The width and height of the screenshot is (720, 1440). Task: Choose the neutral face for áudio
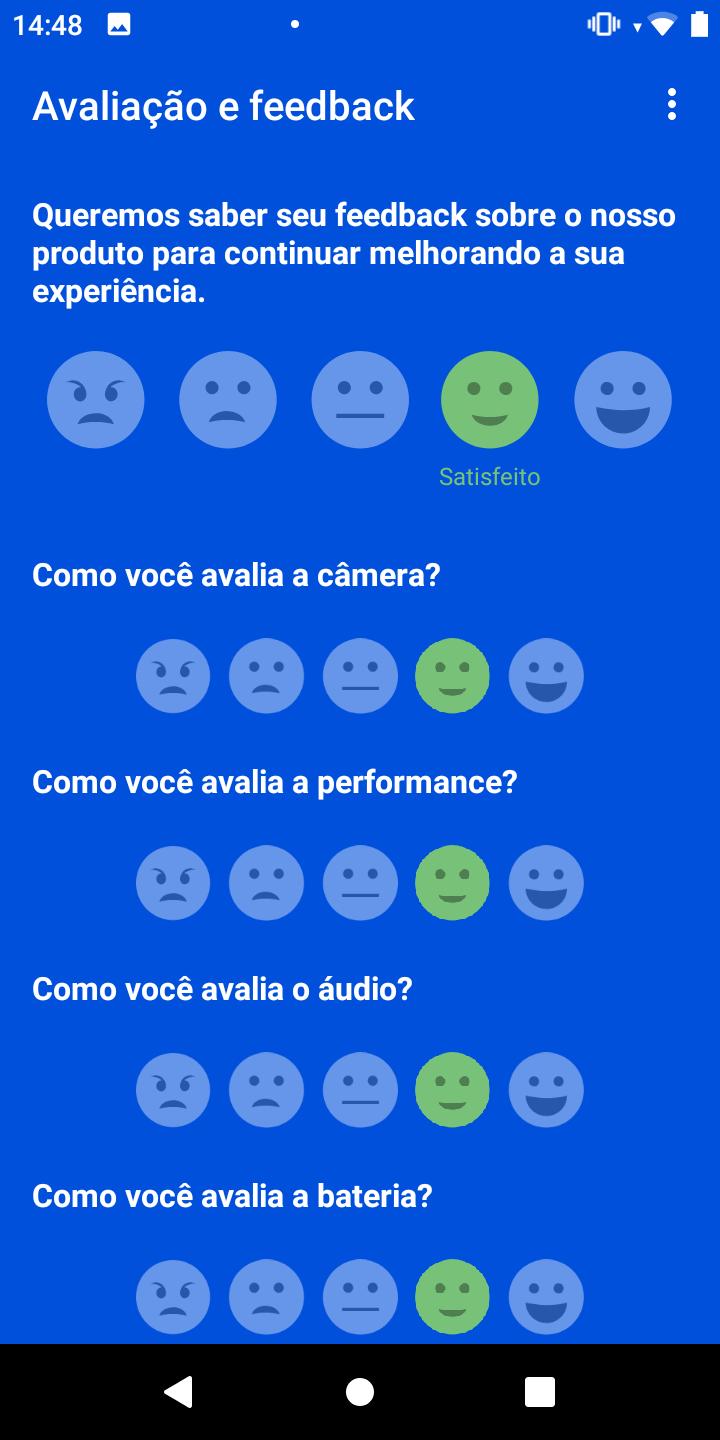coord(360,1090)
